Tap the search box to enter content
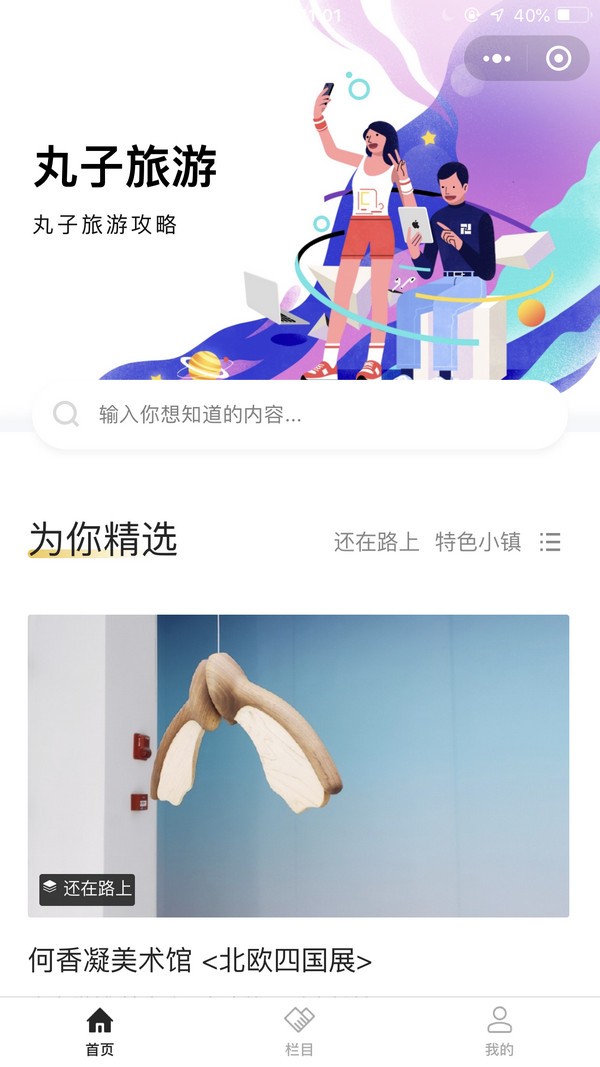This screenshot has width=600, height=1067. coord(300,414)
